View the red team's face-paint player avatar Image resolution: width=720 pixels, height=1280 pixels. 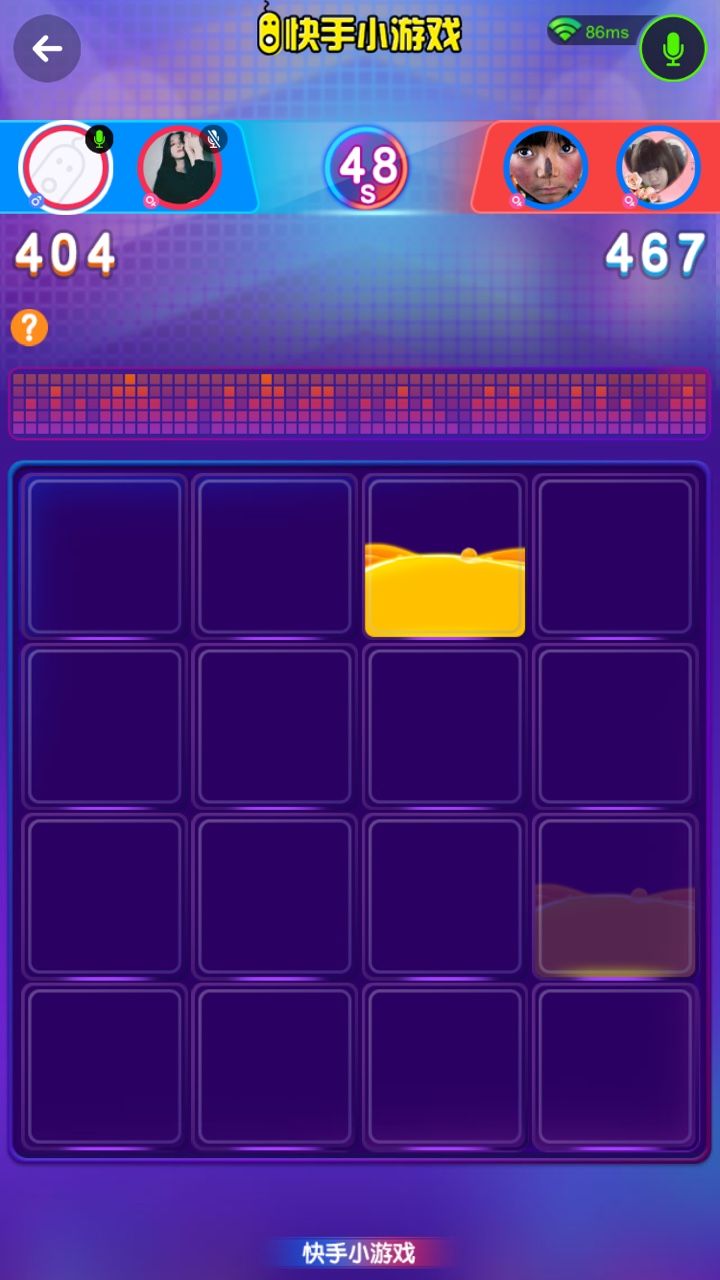tap(545, 167)
